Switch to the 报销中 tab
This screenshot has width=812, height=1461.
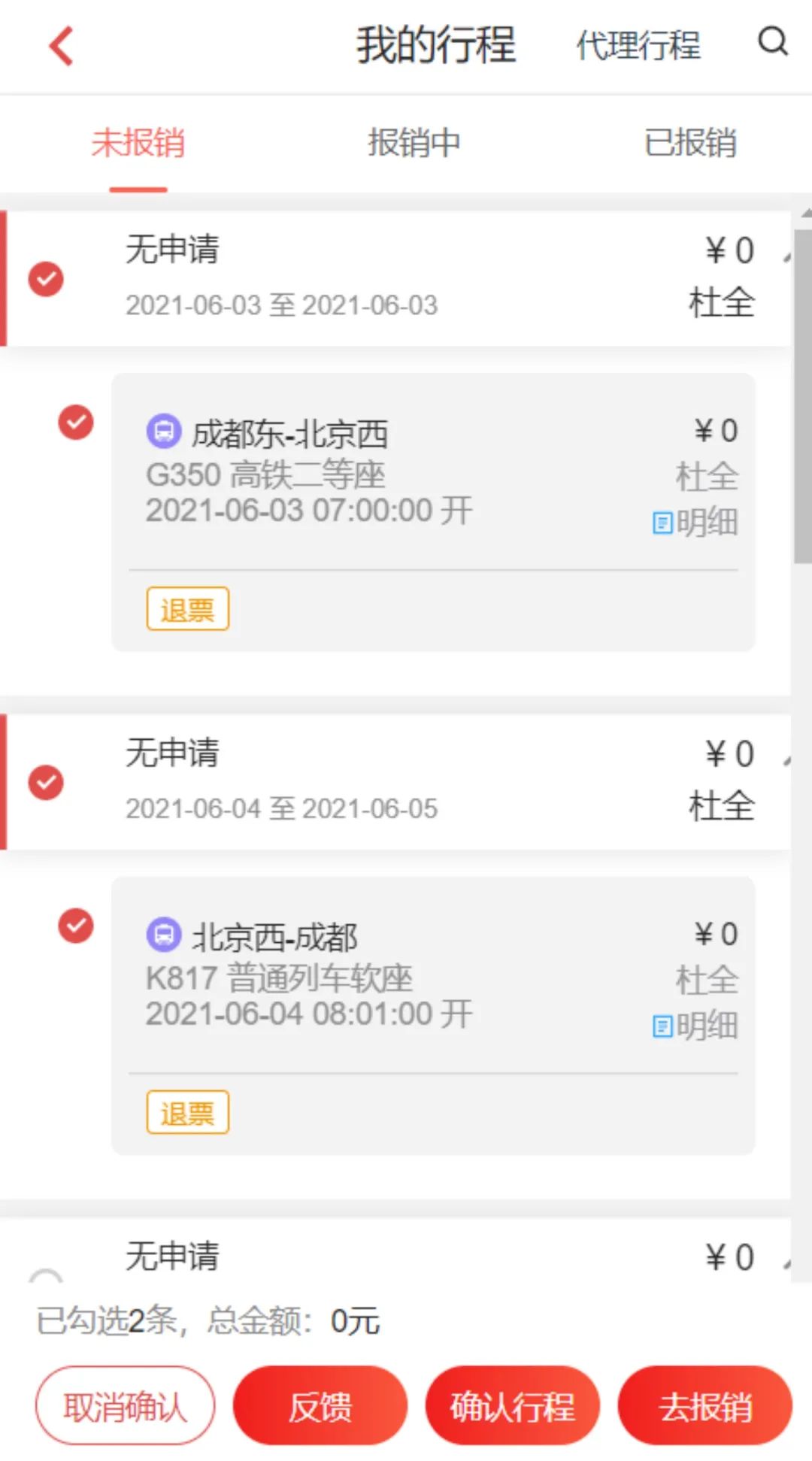click(414, 143)
